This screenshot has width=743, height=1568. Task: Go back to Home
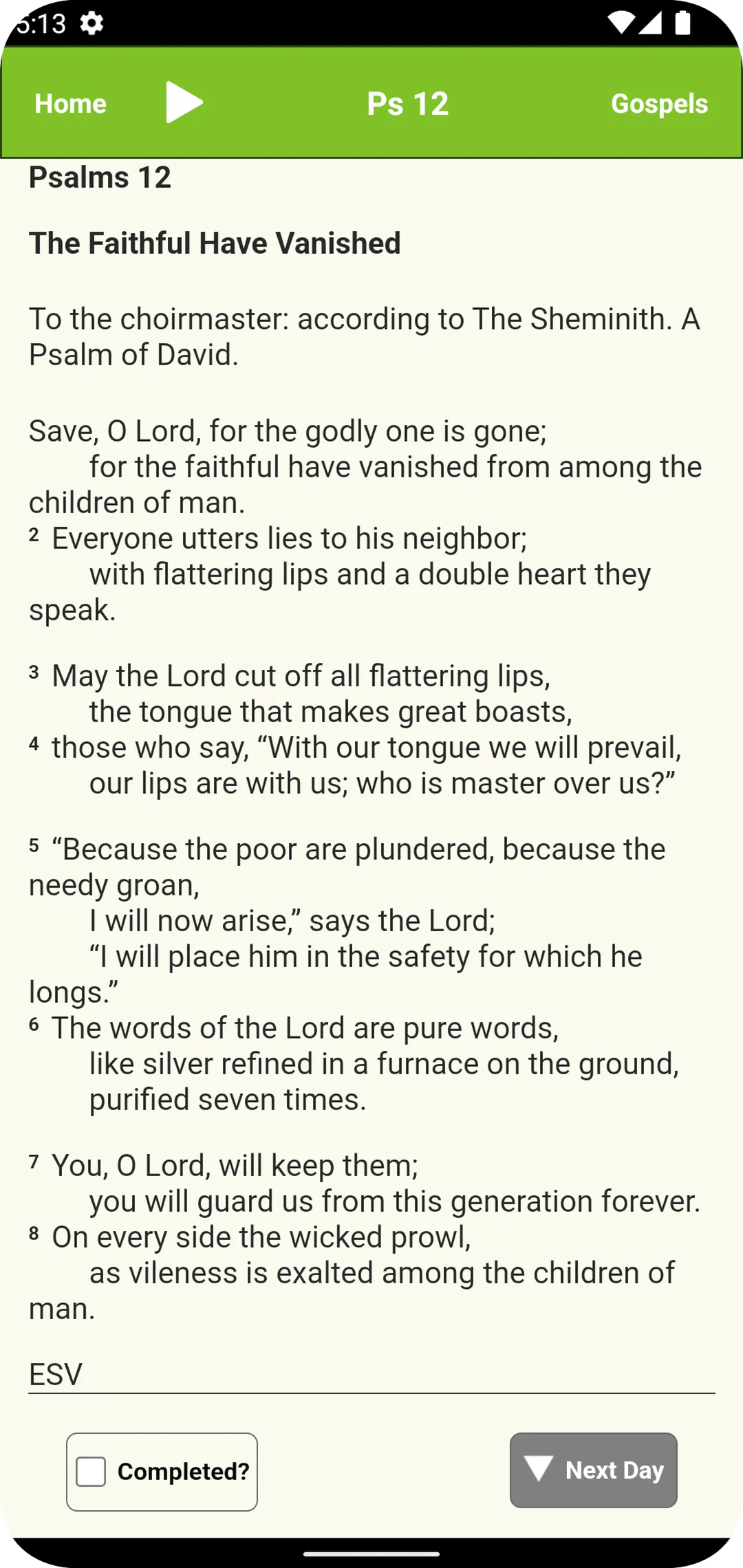71,104
